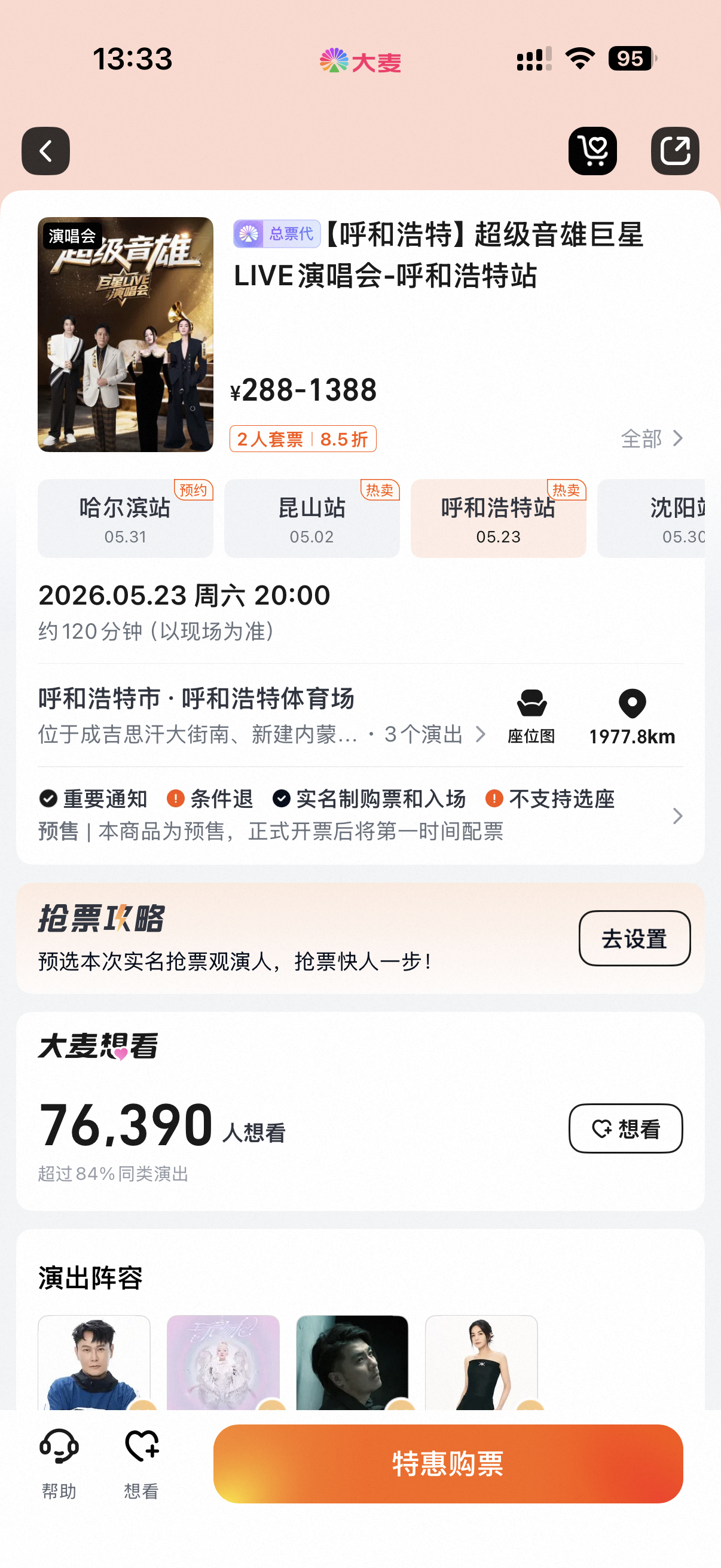View the 座位图 seating chart
The width and height of the screenshot is (721, 1568).
[x=531, y=716]
